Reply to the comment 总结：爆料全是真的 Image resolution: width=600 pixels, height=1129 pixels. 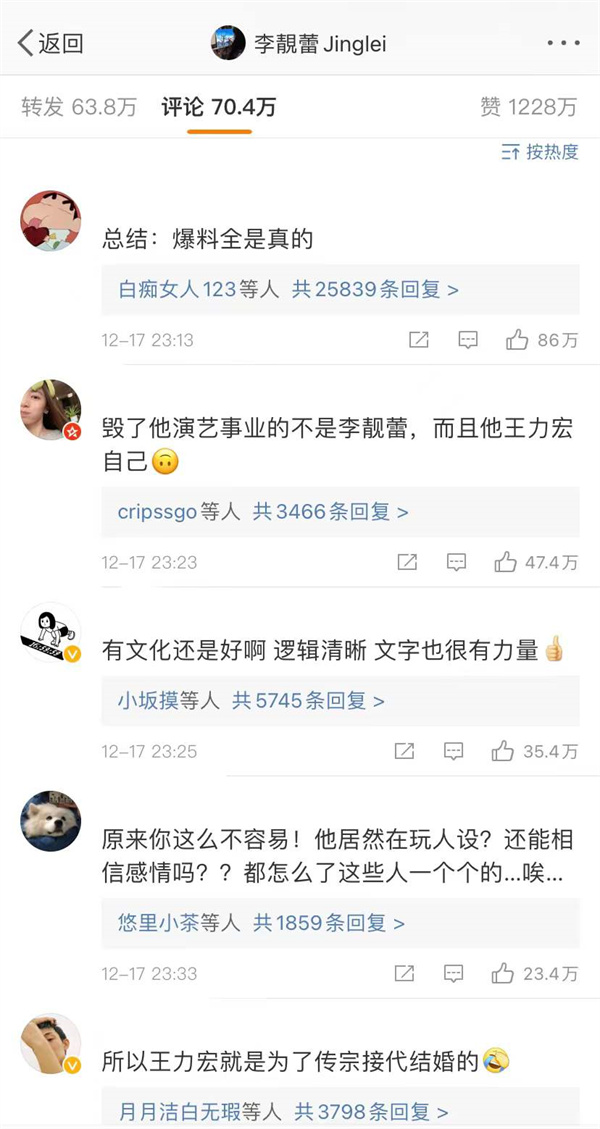click(x=468, y=340)
